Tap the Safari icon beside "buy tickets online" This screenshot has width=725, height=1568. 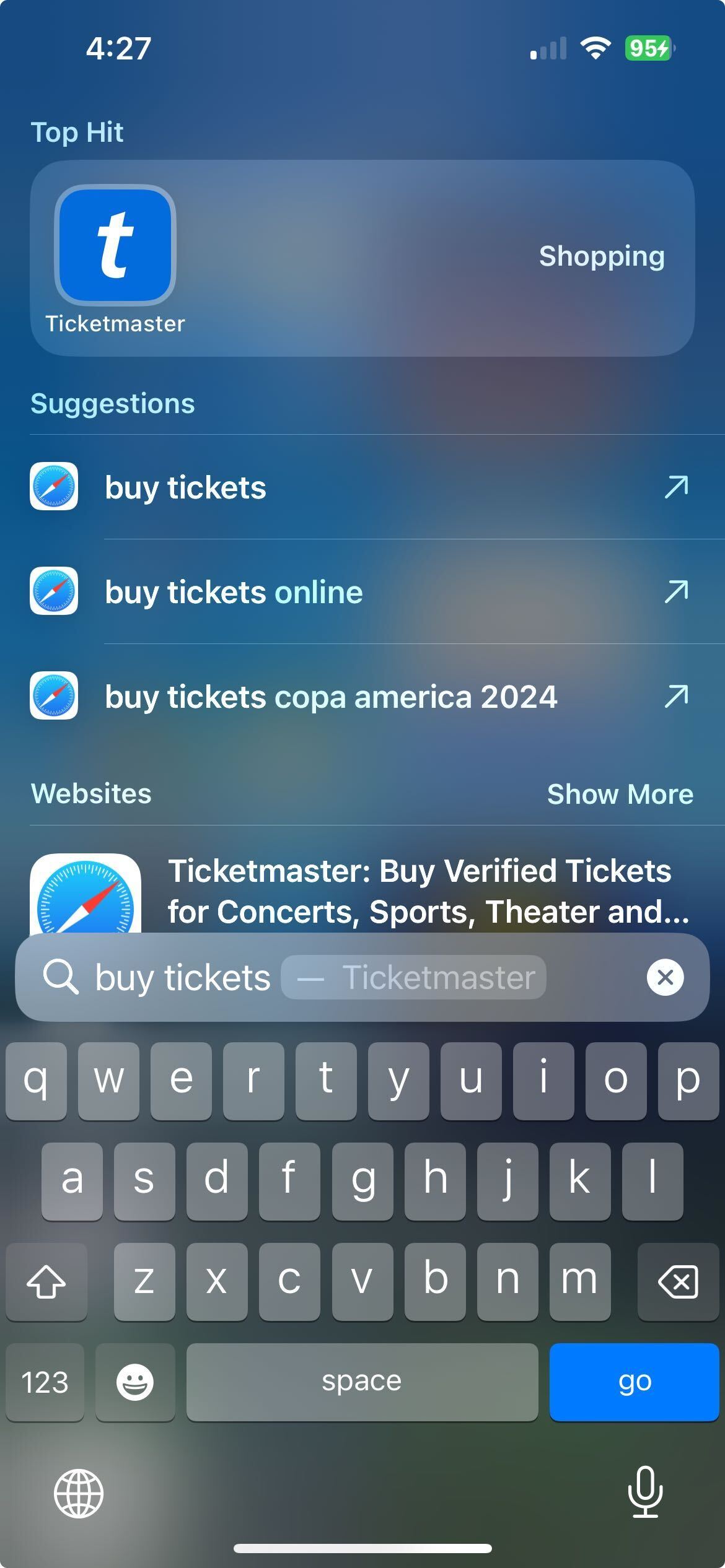point(54,591)
